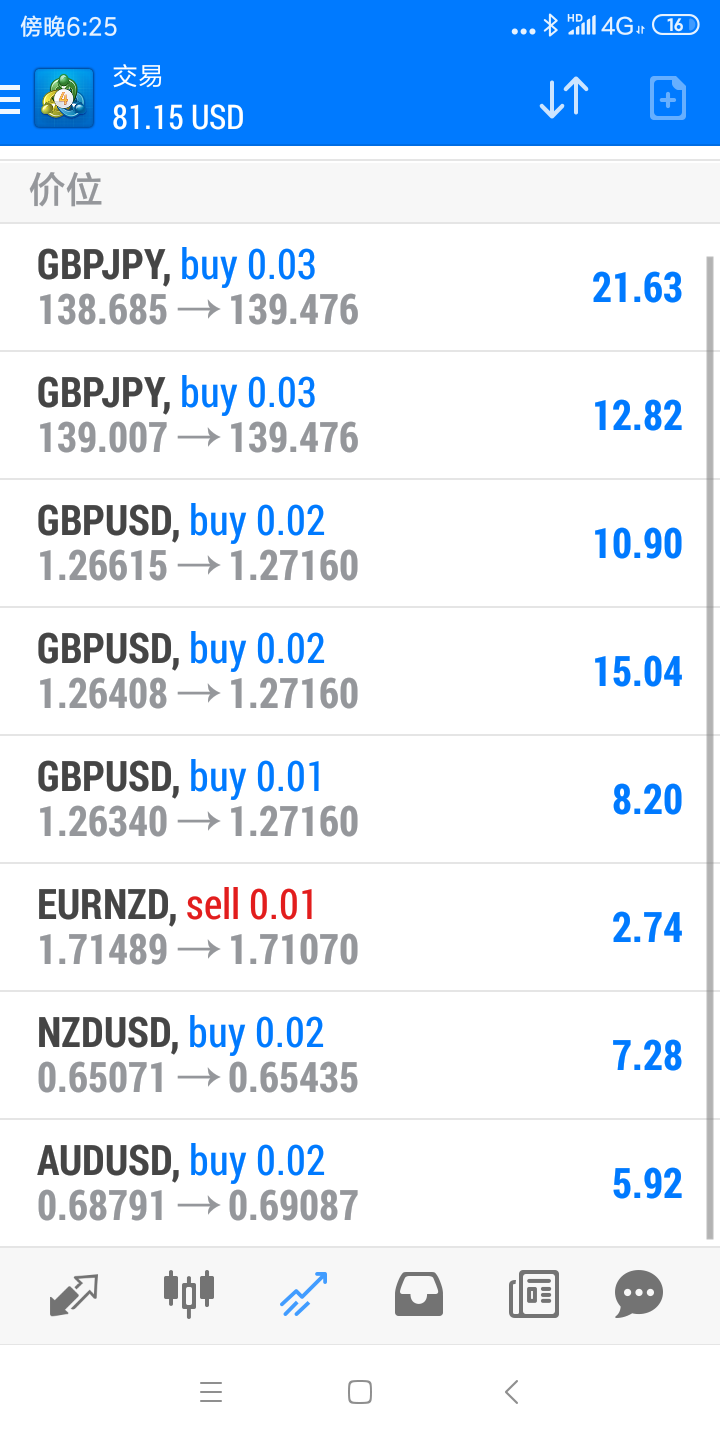The width and height of the screenshot is (720, 1440).
Task: Select GBPUSD position opened at 1.26615
Action: point(360,544)
